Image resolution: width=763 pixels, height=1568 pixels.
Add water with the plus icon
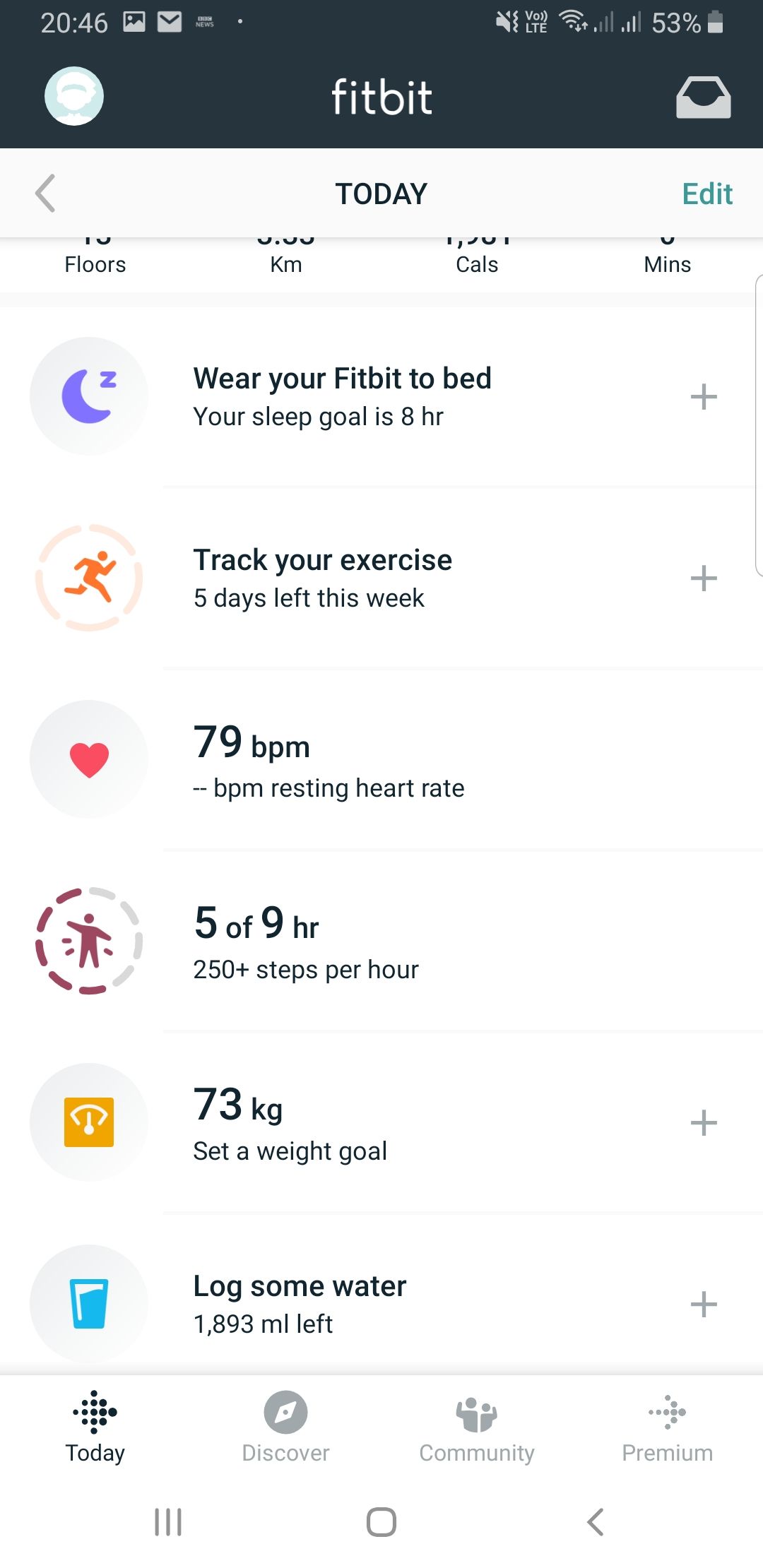click(703, 1304)
